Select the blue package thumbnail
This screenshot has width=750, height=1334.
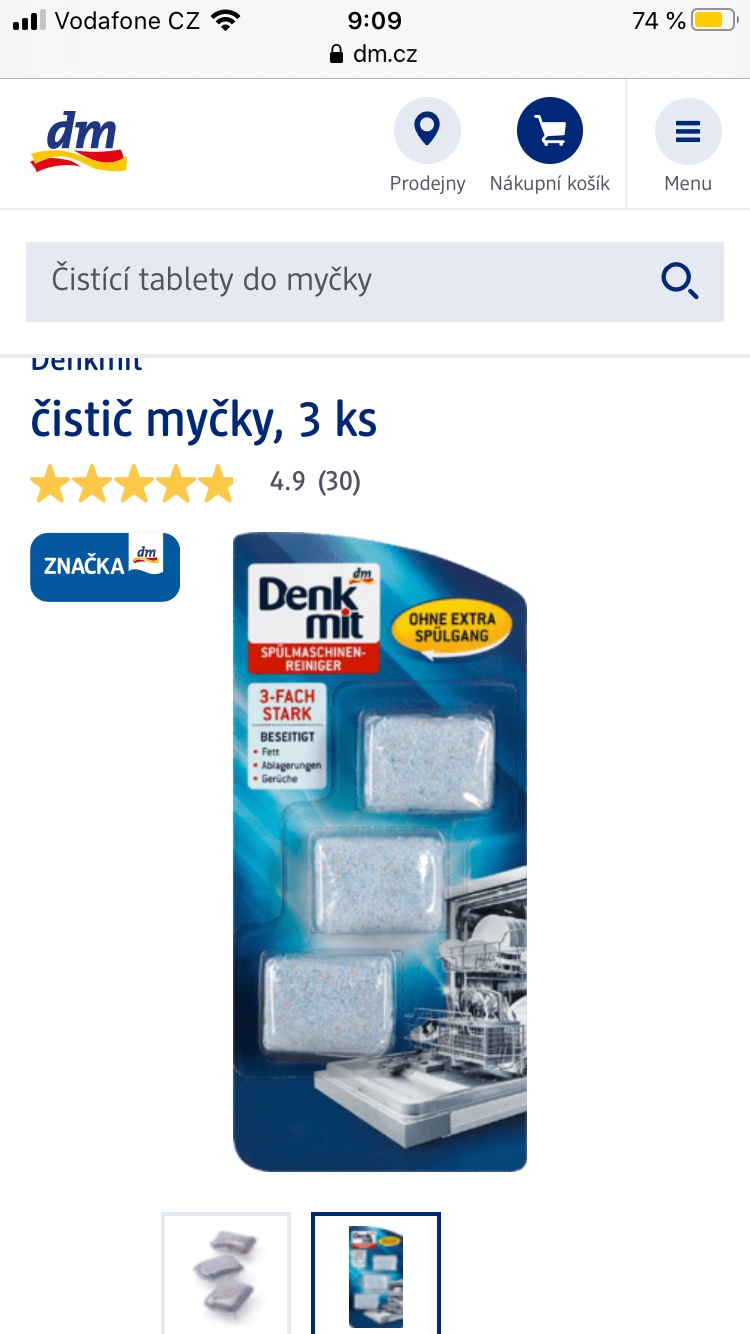(376, 1272)
